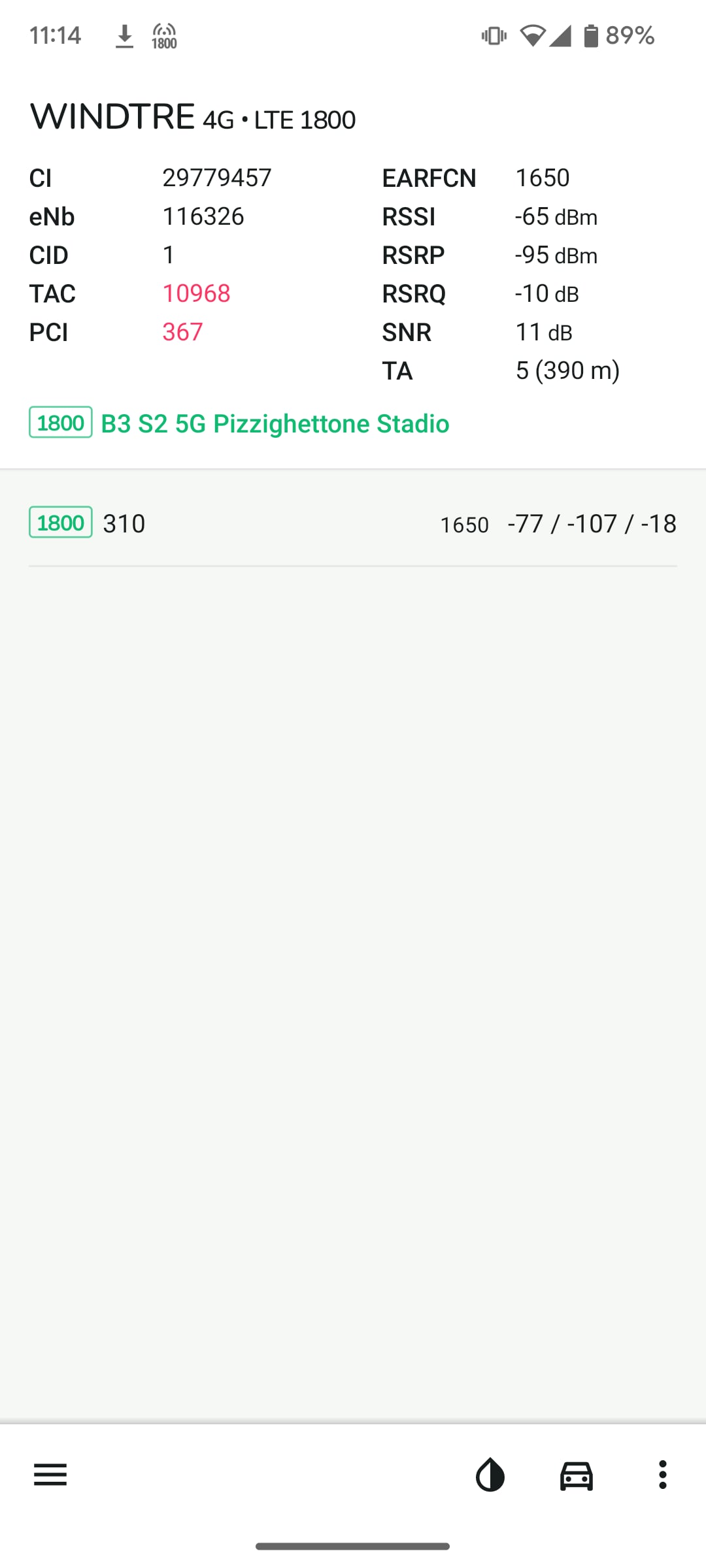Tap the B3 S2 5G Pizzighettone Stadio label
Image resolution: width=706 pixels, height=1568 pixels.
[275, 423]
